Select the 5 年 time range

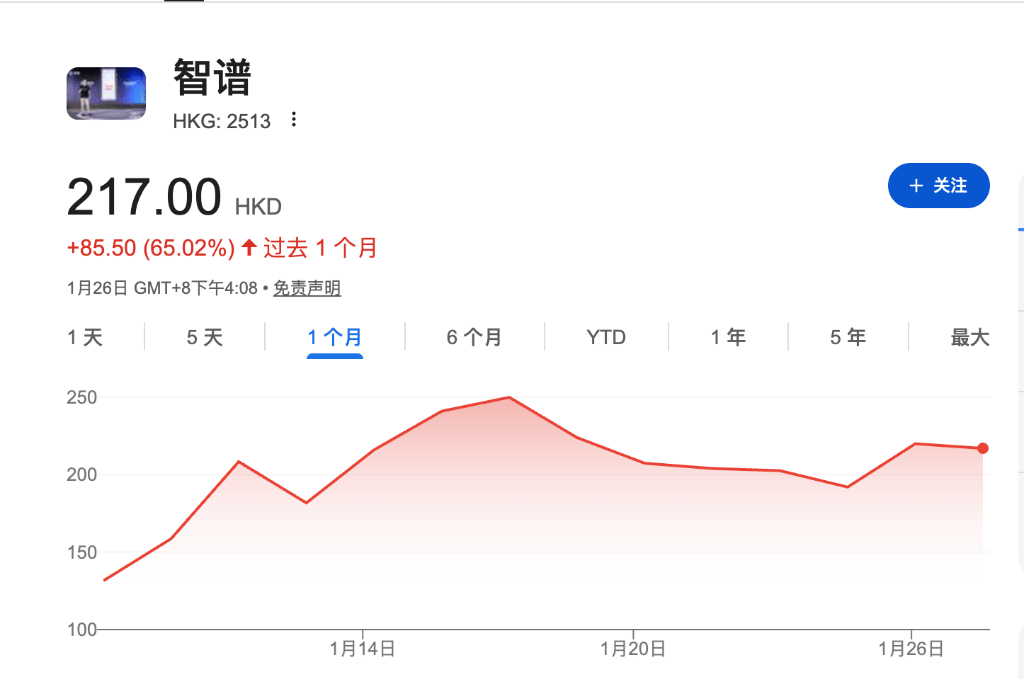[848, 337]
